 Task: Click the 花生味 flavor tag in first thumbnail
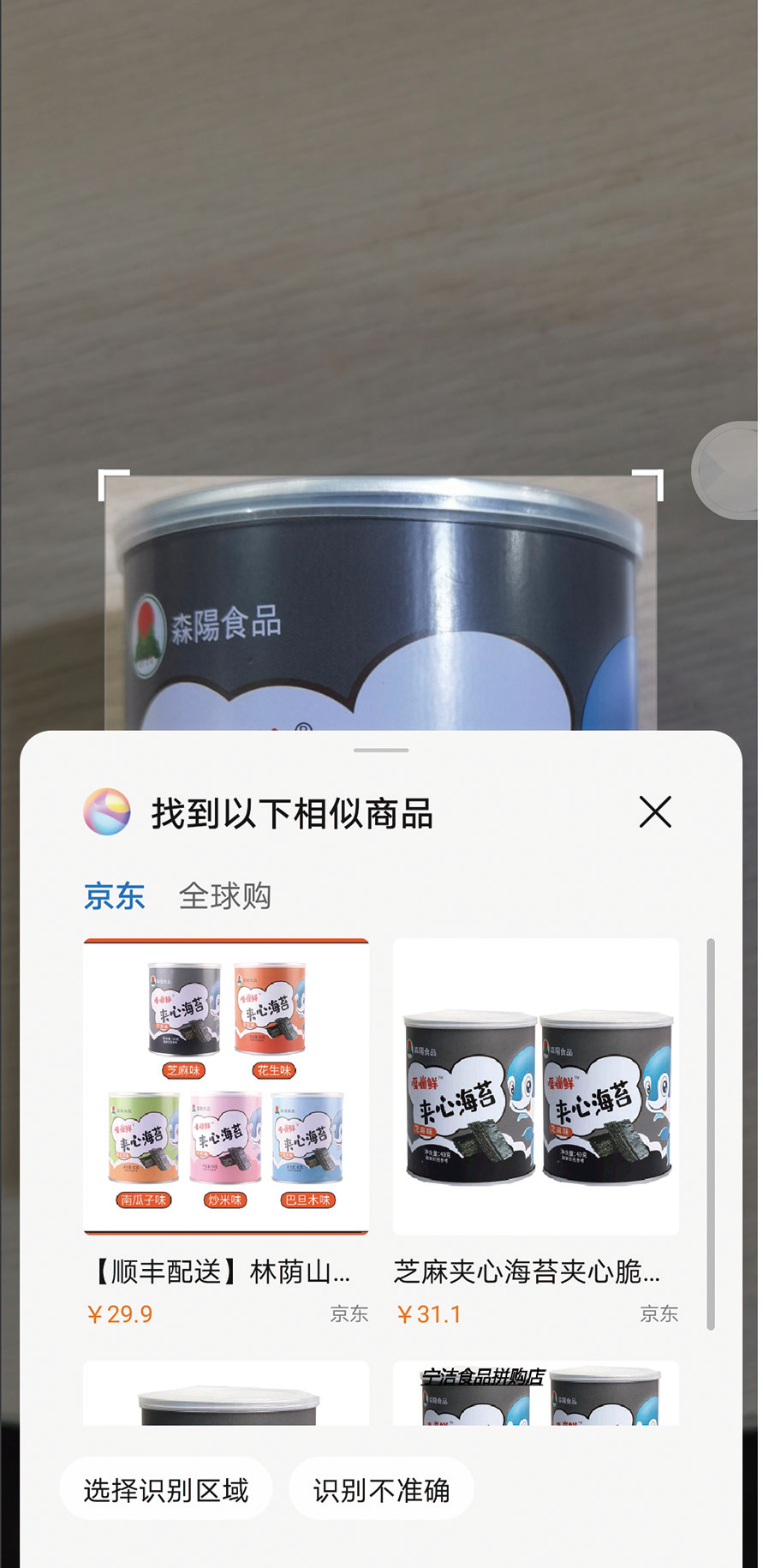(x=274, y=1070)
